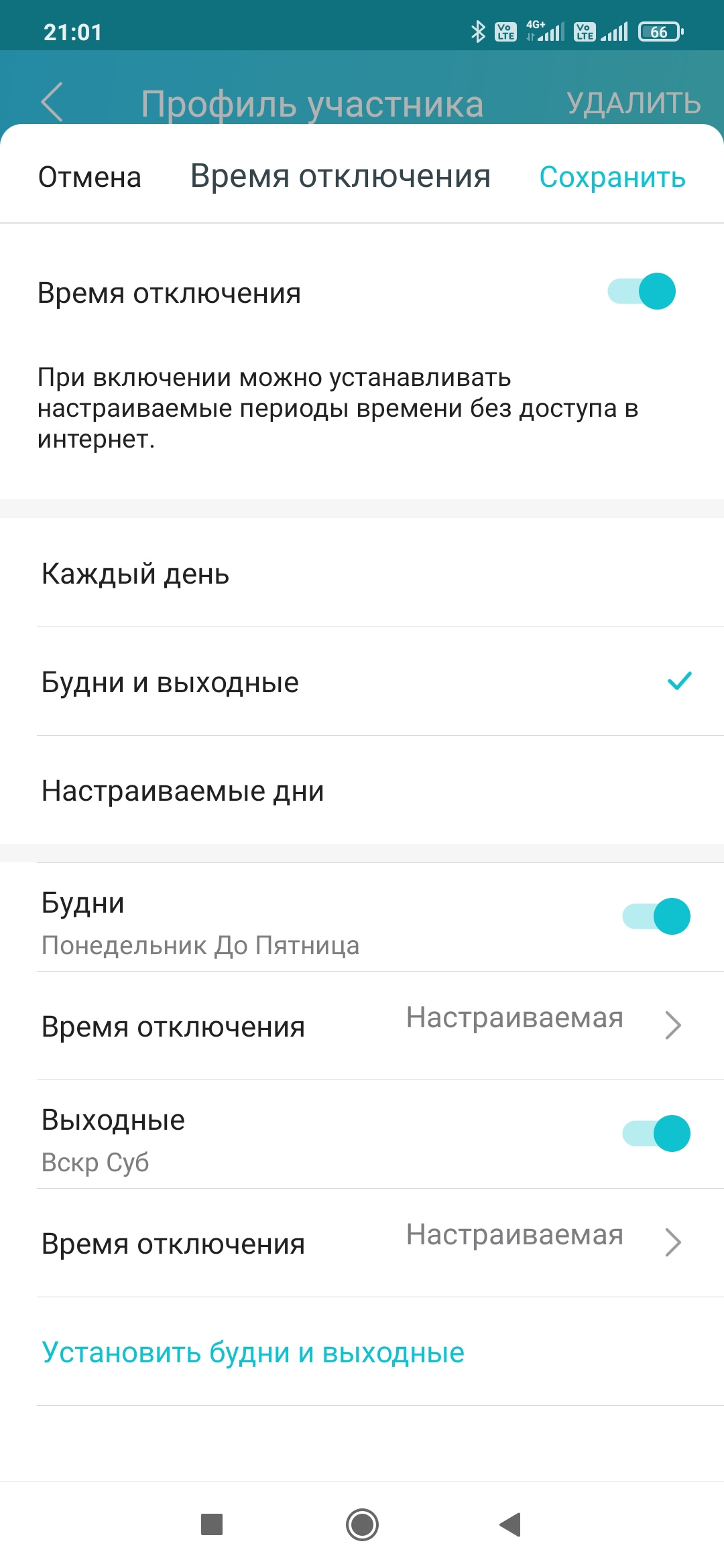Save settings with Сохранить
Image resolution: width=724 pixels, height=1568 pixels.
coord(612,178)
